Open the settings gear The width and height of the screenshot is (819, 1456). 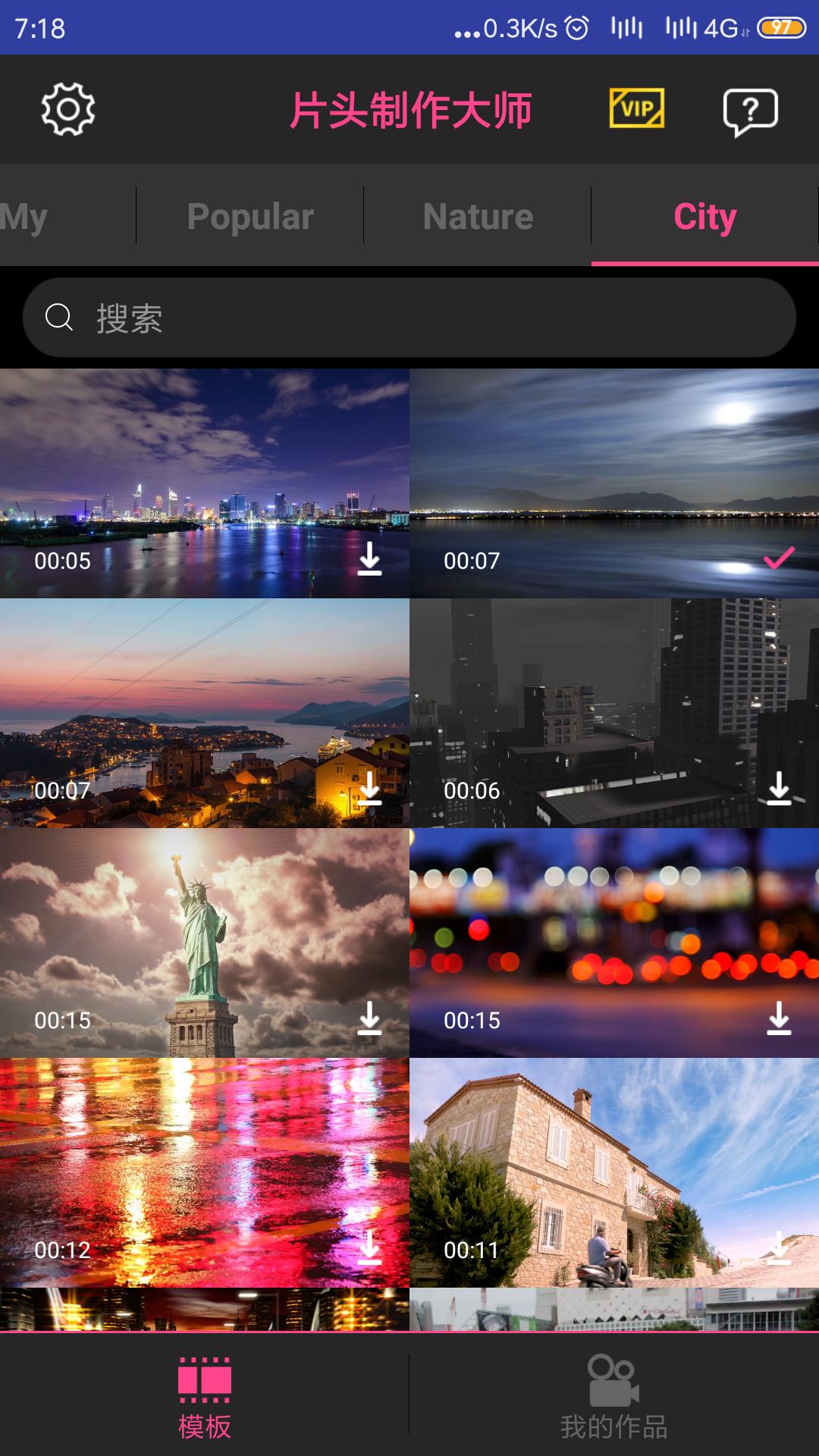(68, 110)
